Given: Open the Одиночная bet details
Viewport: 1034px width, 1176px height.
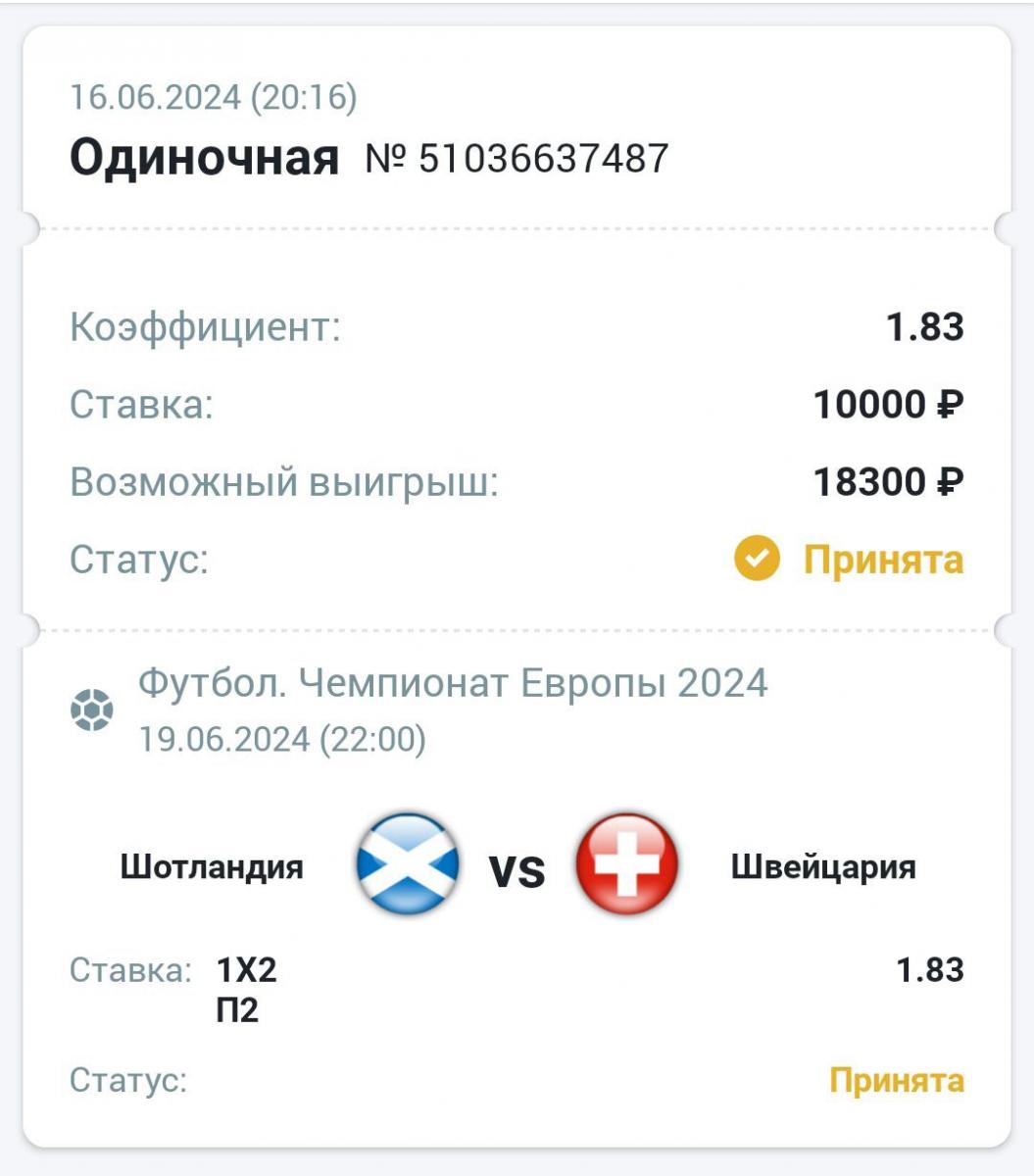Looking at the screenshot, I should tap(202, 157).
